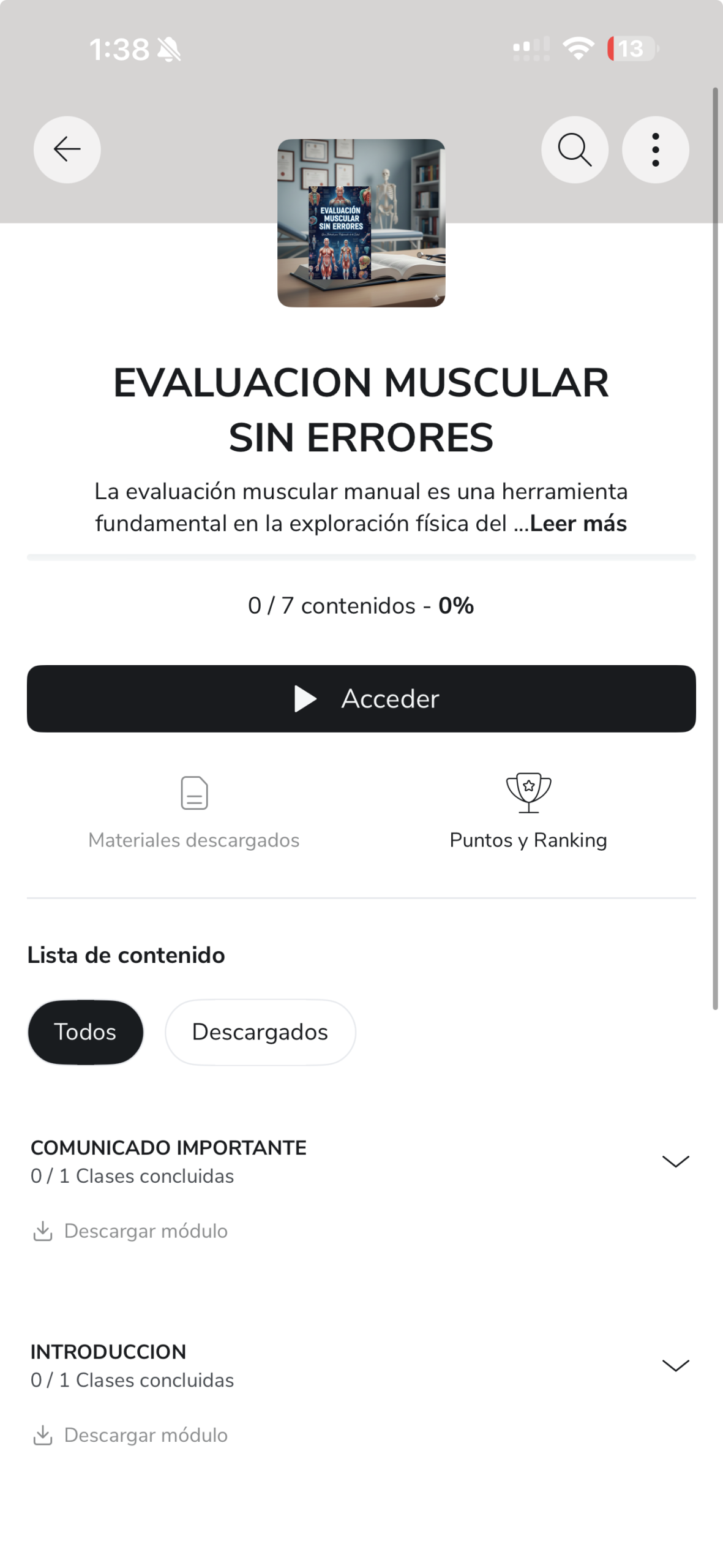Open the search magnifier icon
The width and height of the screenshot is (723, 1568).
(x=574, y=149)
